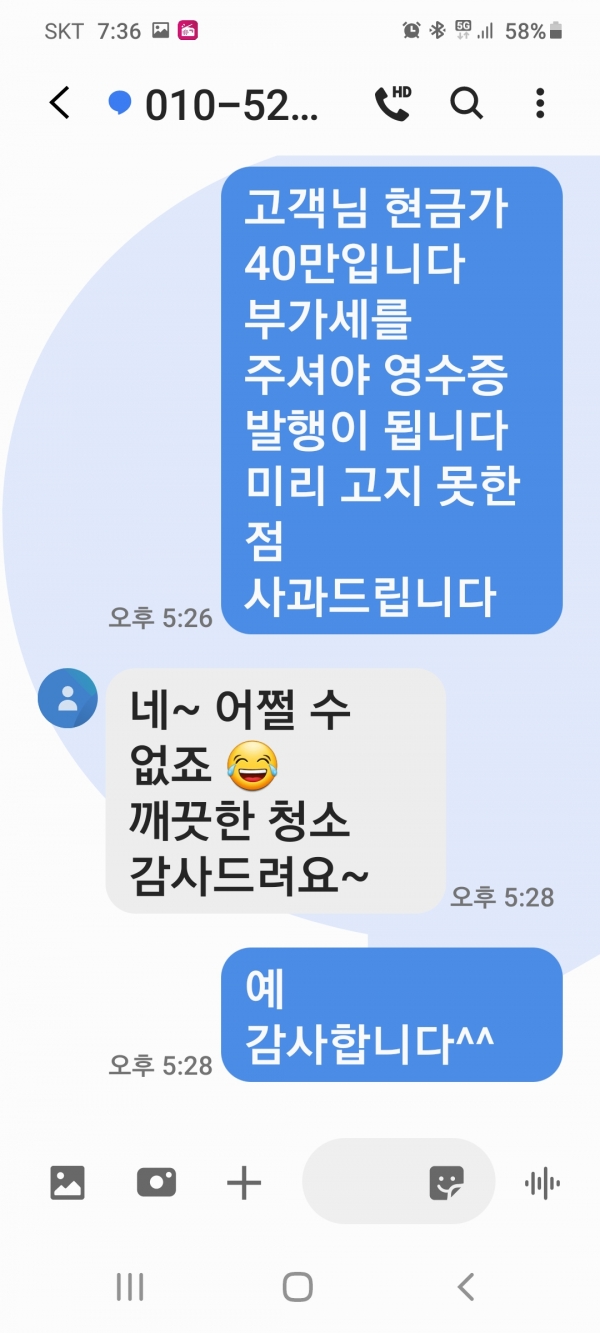Open recent apps from navigation bar

click(x=130, y=1287)
